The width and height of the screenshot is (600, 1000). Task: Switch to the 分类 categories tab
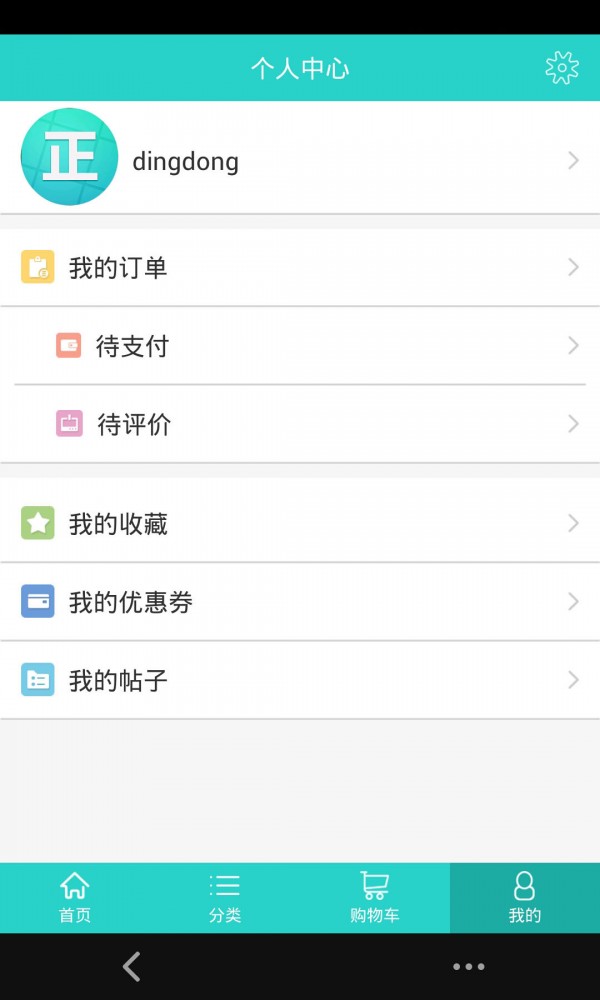(224, 898)
